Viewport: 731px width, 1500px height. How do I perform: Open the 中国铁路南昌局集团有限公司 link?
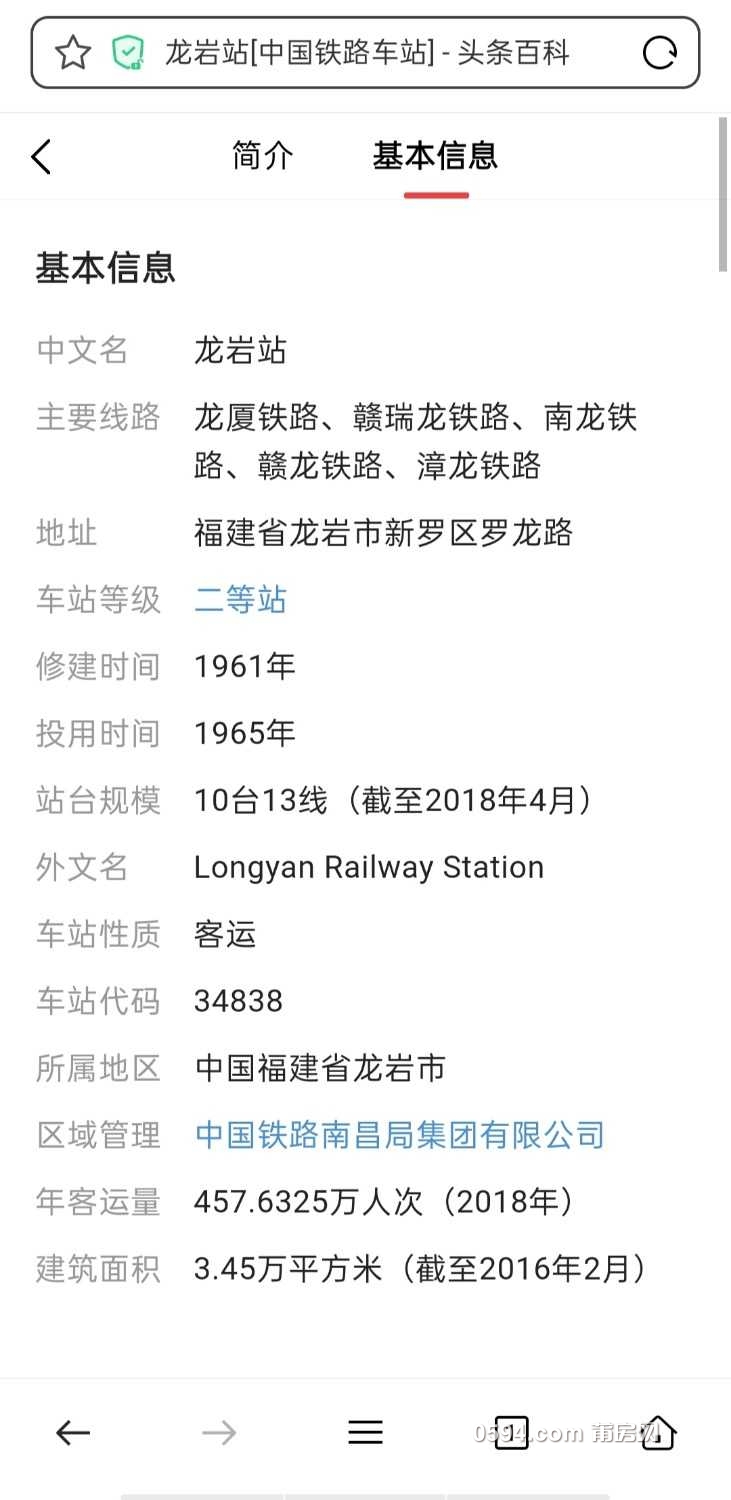(x=399, y=1135)
